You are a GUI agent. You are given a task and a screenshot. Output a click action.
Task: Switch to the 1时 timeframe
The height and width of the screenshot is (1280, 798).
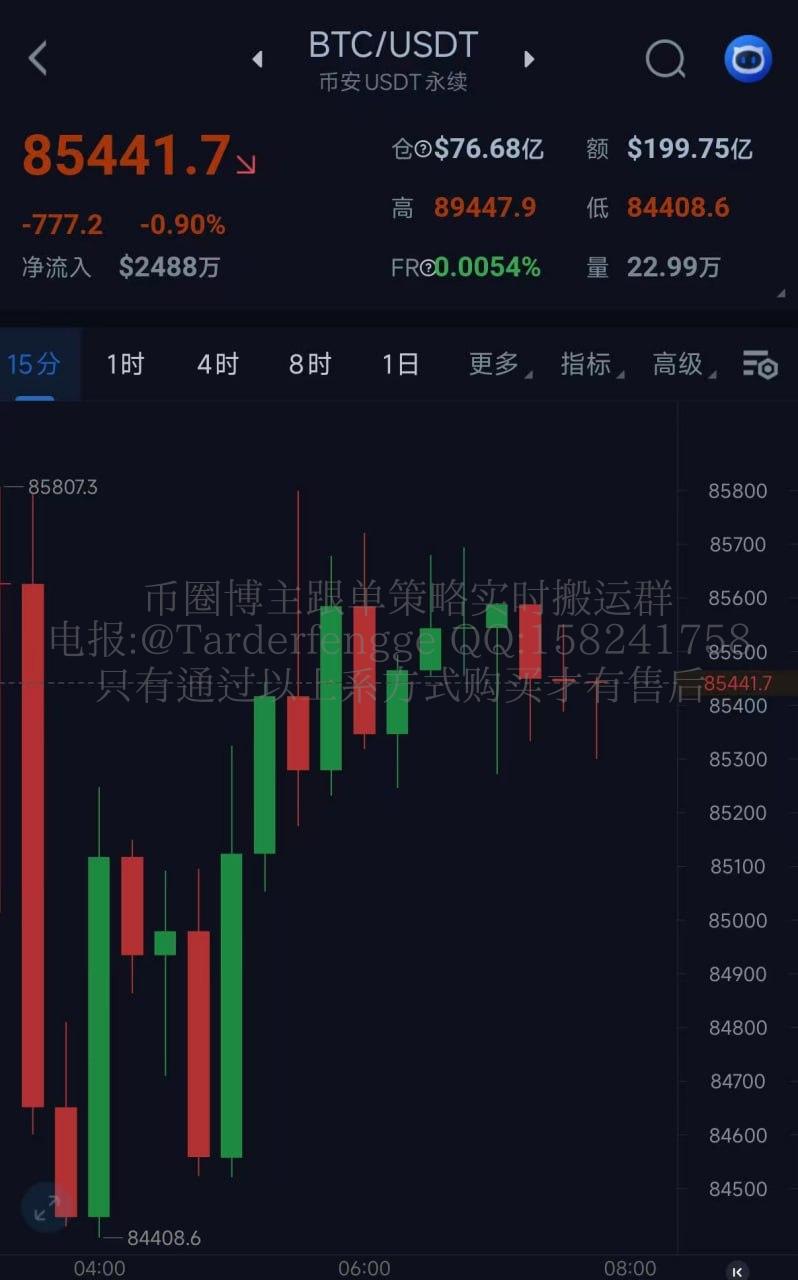(125, 364)
